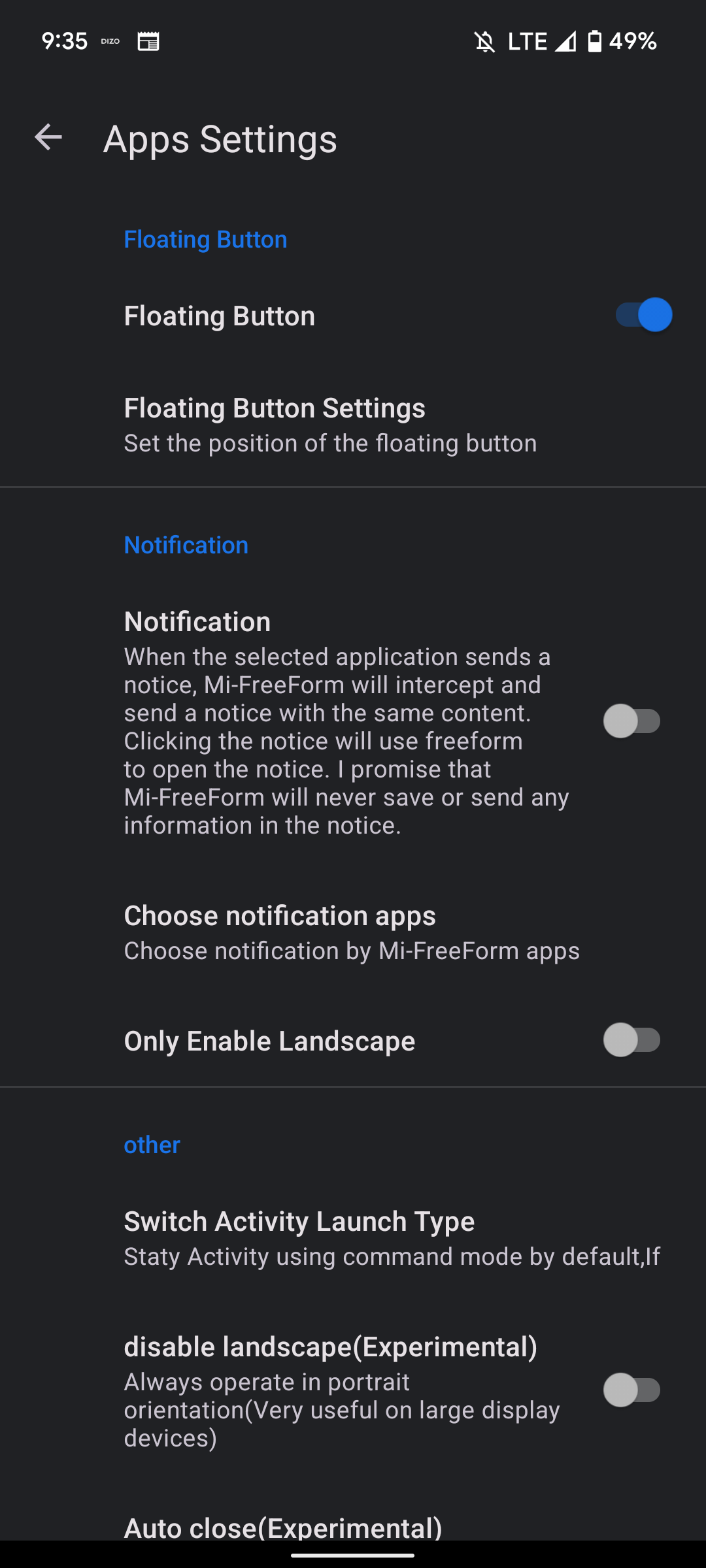This screenshot has width=706, height=1568.
Task: Tap the LTE network indicator
Action: (x=527, y=41)
